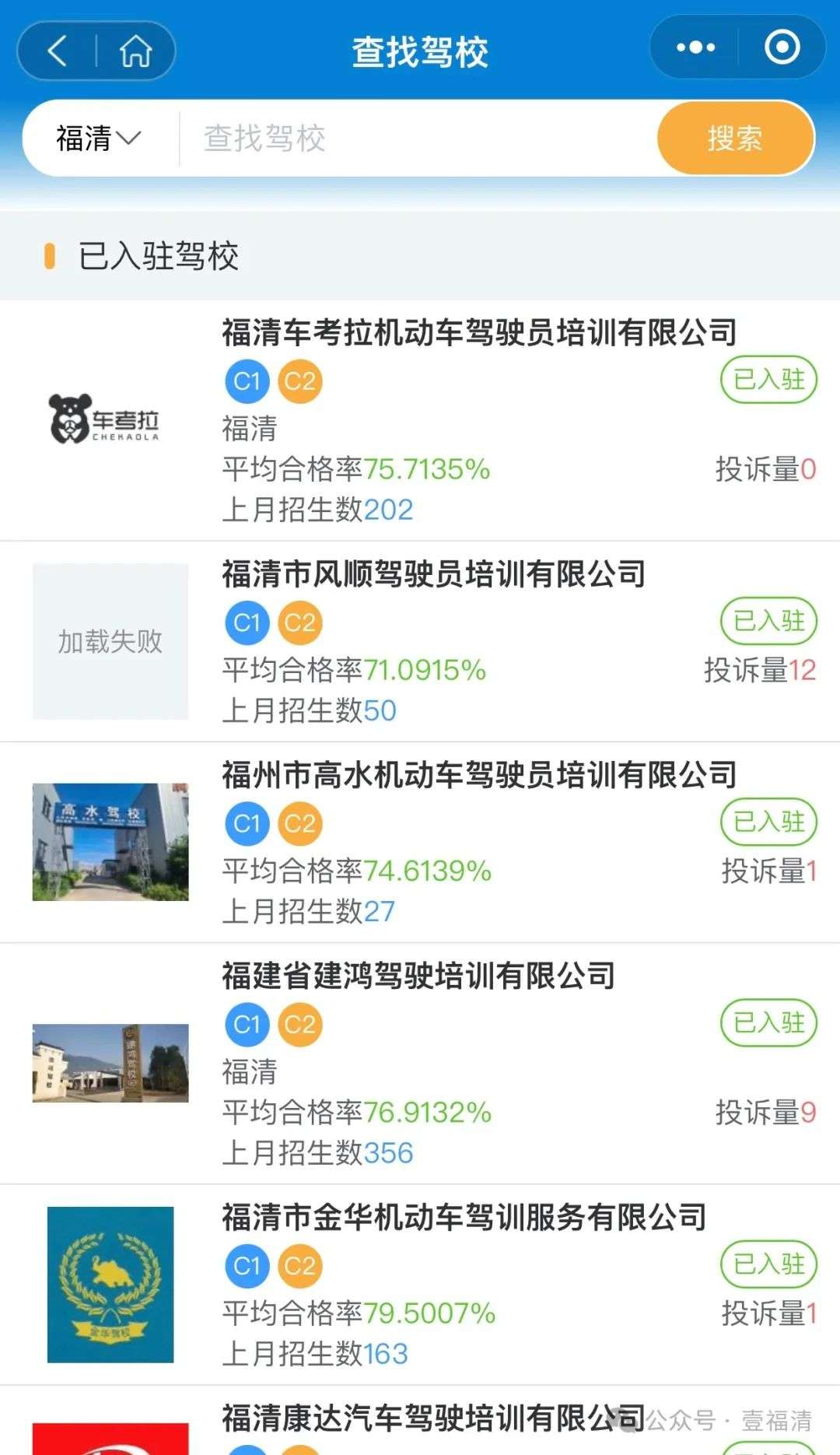840x1455 pixels.
Task: View 福清市金华机动车驾训服务有限公司 details
Action: [464, 1217]
